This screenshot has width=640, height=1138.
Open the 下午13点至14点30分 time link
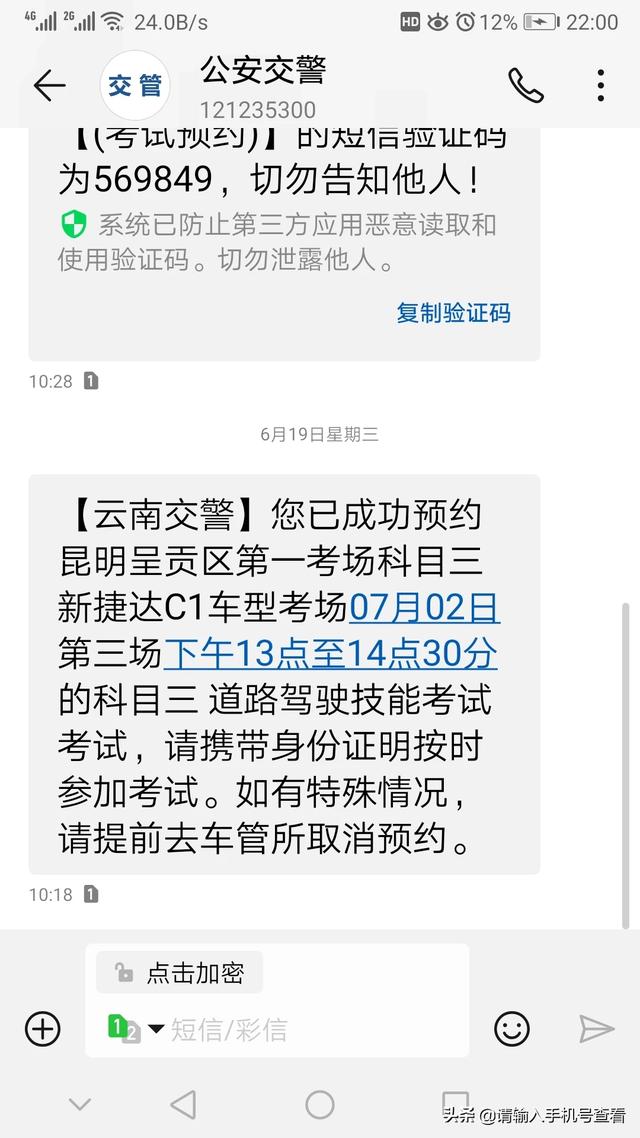[330, 654]
